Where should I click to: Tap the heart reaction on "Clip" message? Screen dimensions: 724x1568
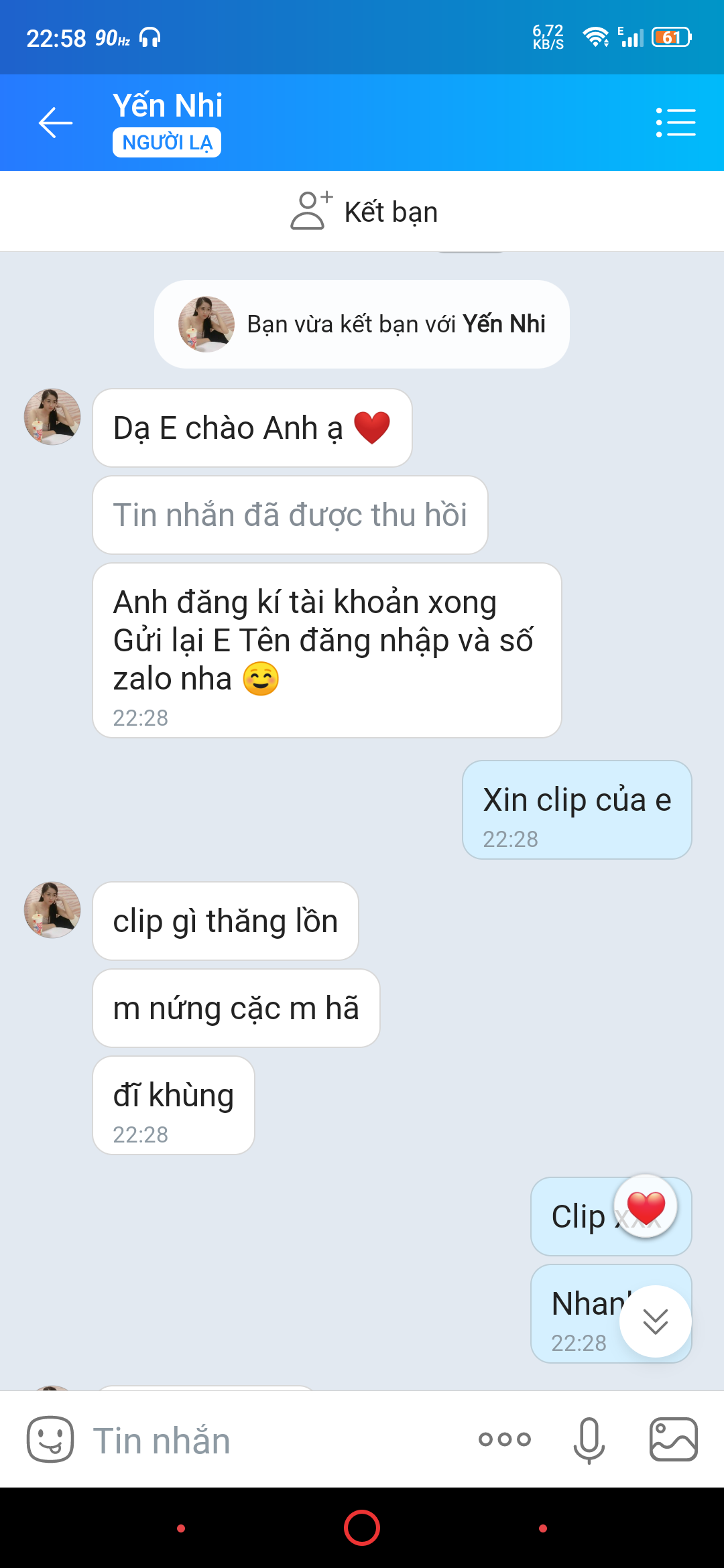click(646, 1206)
